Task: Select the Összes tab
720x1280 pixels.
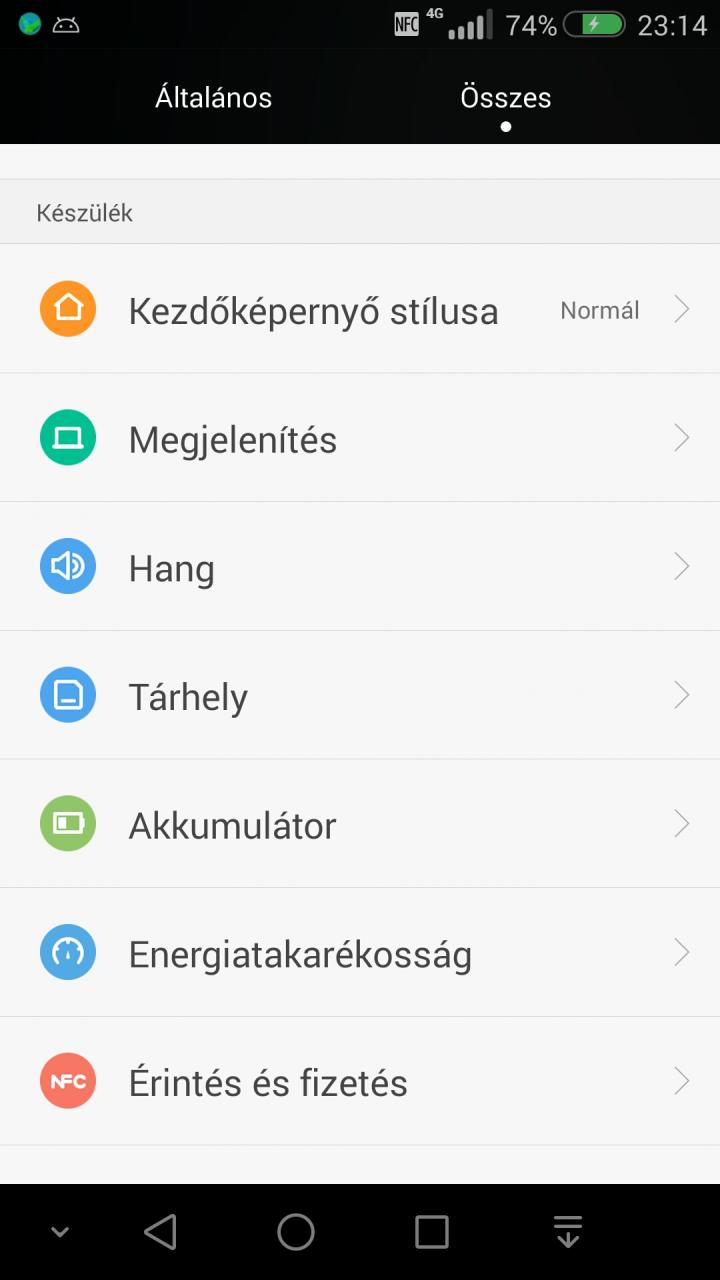Action: click(505, 98)
